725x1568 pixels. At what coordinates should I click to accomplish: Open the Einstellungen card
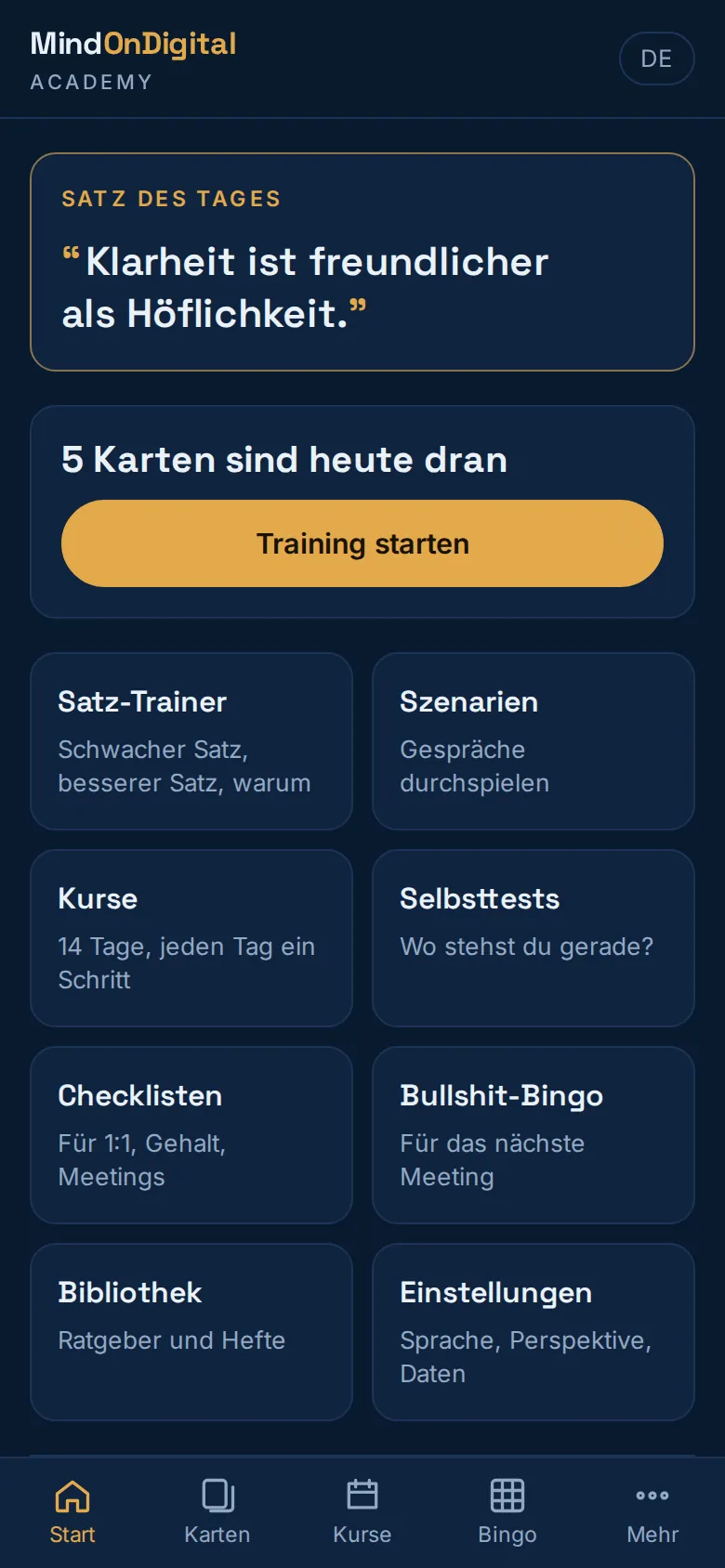point(534,1332)
